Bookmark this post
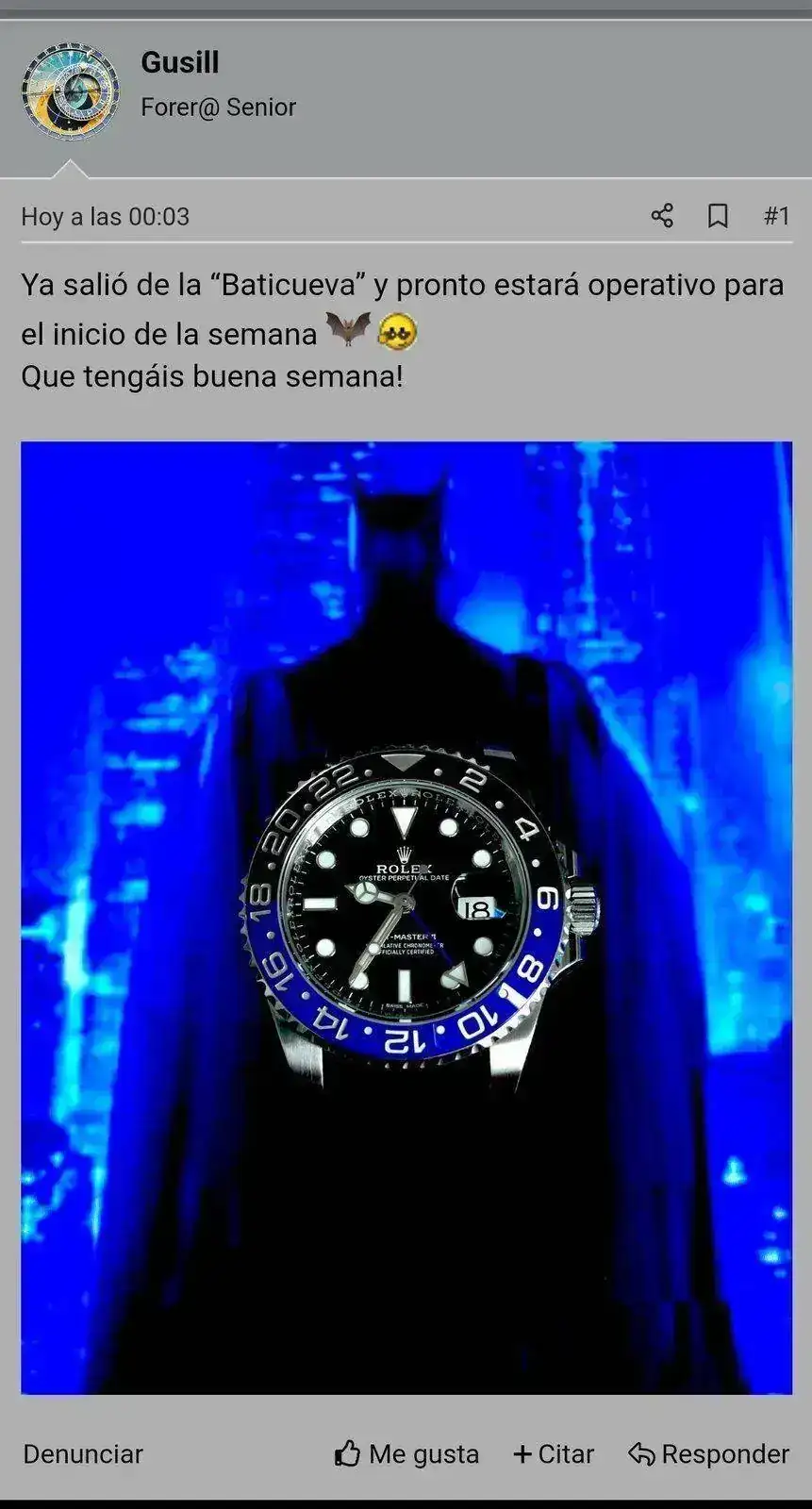The width and height of the screenshot is (812, 1509). [718, 216]
